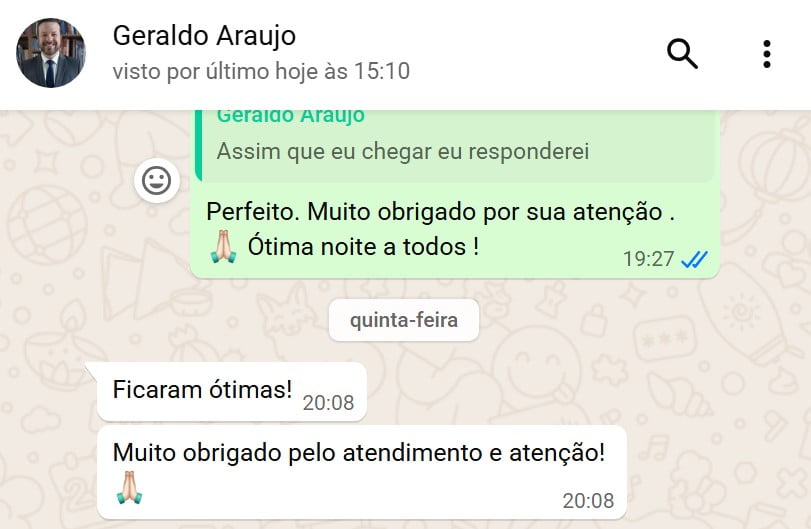Open Geraldo Araujo's profile picture
Screen dimensions: 811x529
point(51,53)
